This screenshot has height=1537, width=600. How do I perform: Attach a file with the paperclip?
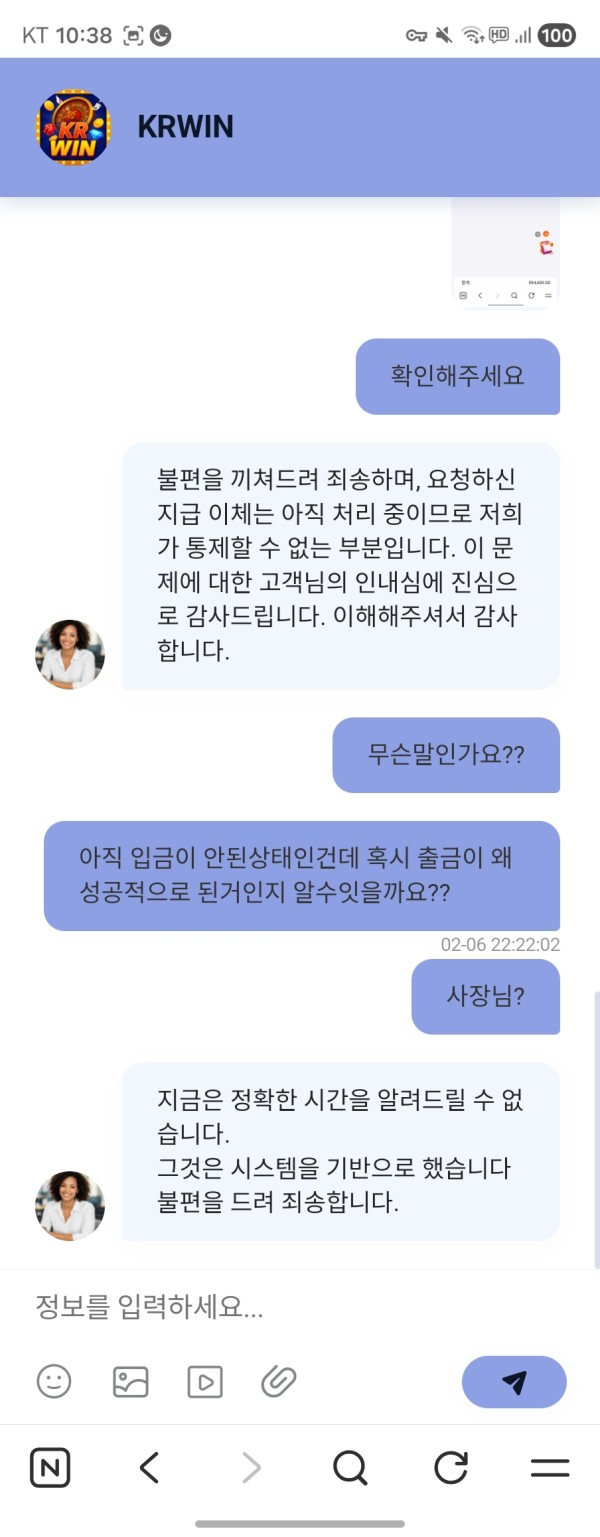click(279, 1382)
